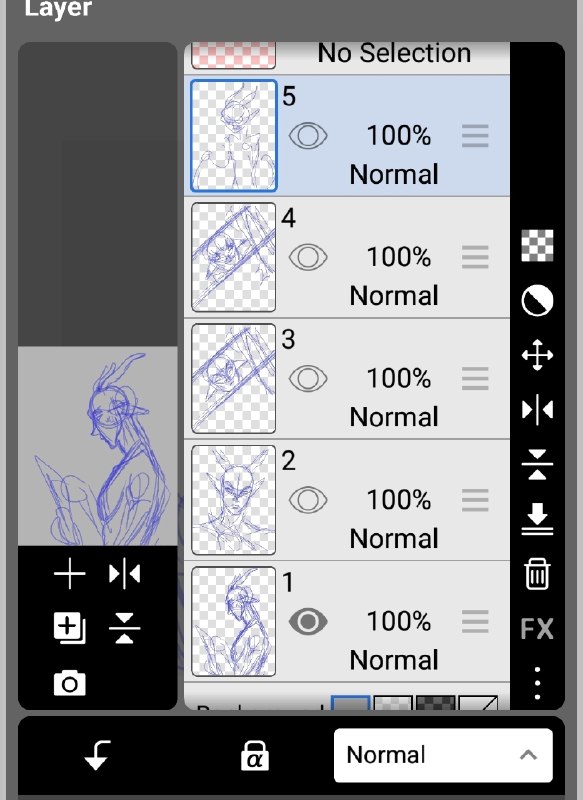583x800 pixels.
Task: Enable clipping with the curved arrow
Action: pyautogui.click(x=97, y=755)
